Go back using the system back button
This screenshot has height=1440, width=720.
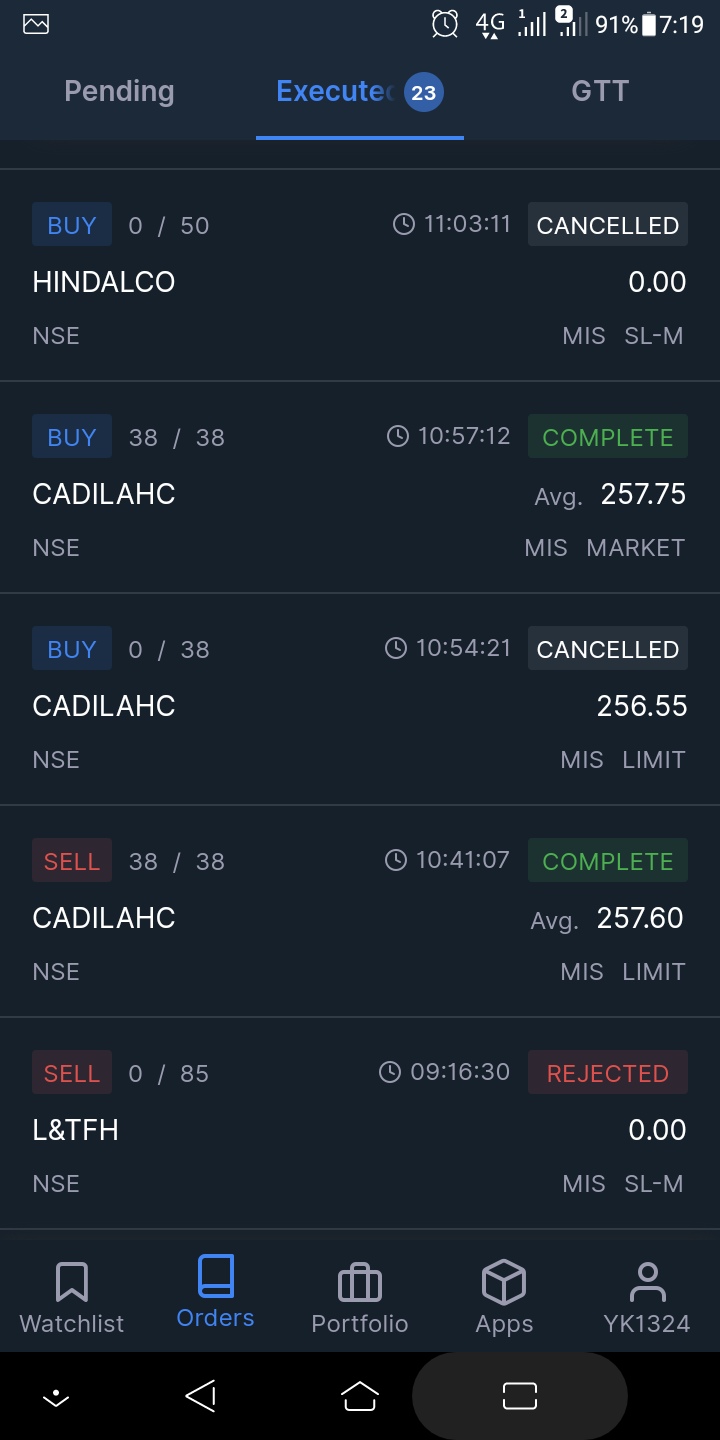point(201,1396)
